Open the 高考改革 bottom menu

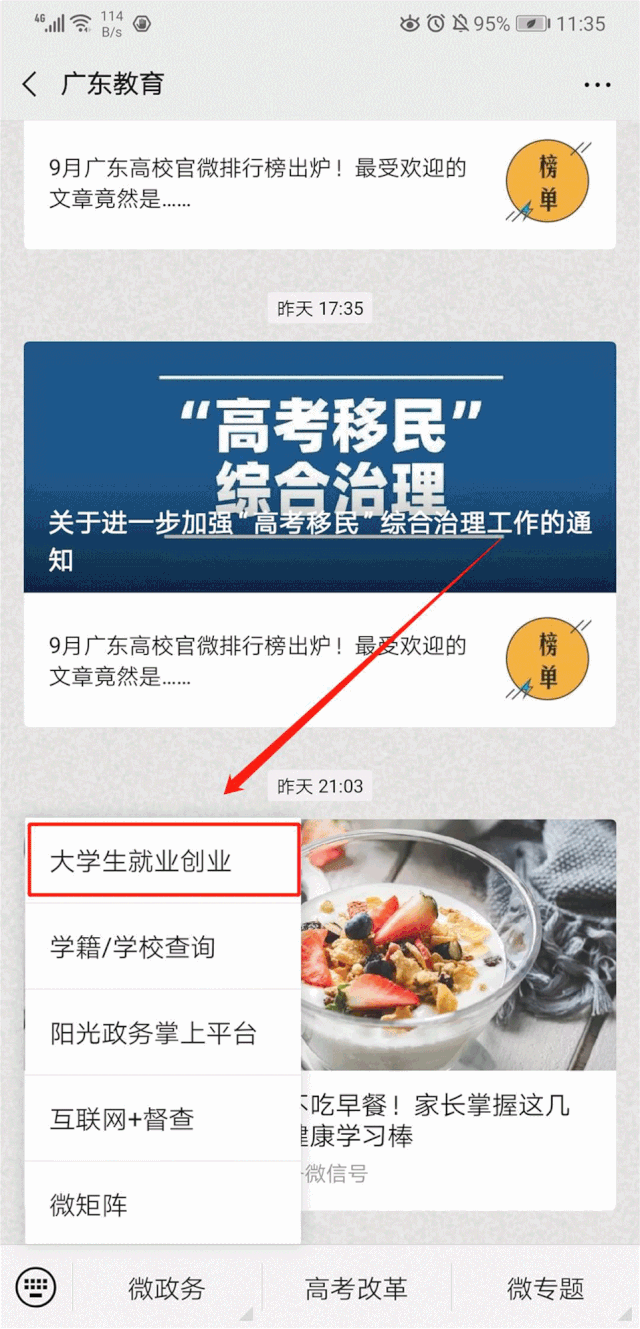[356, 1289]
